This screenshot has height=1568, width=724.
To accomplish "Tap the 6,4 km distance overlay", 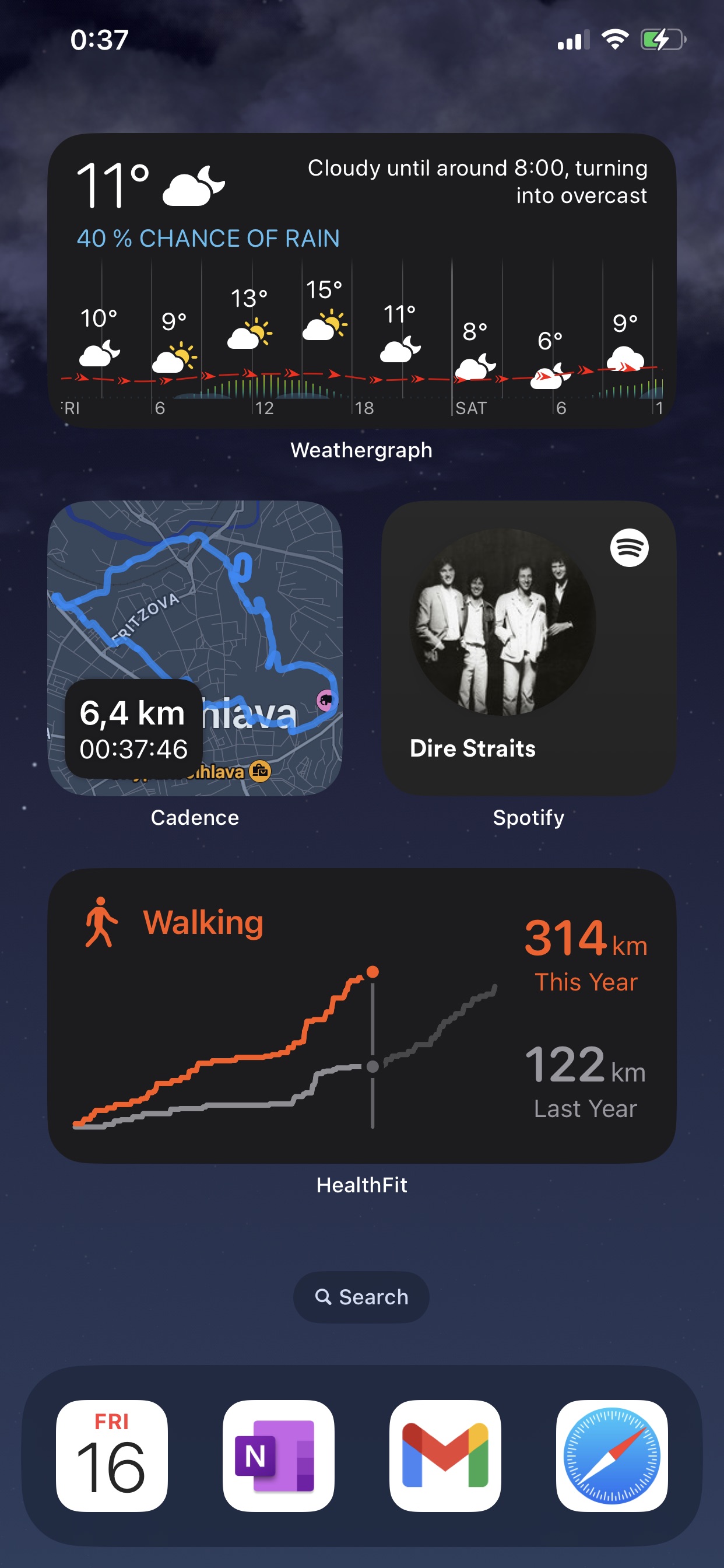I will tap(133, 729).
